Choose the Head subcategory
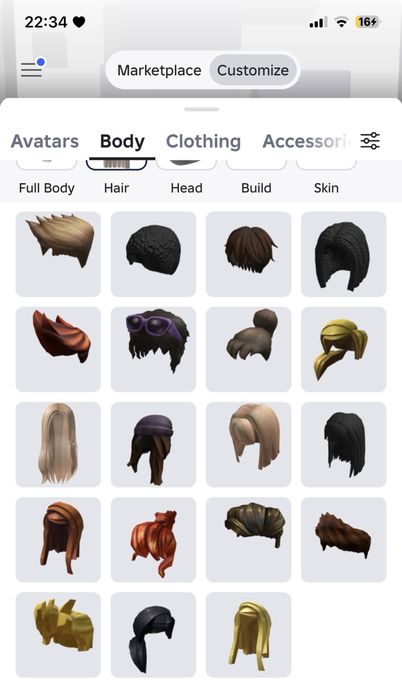 tap(186, 188)
